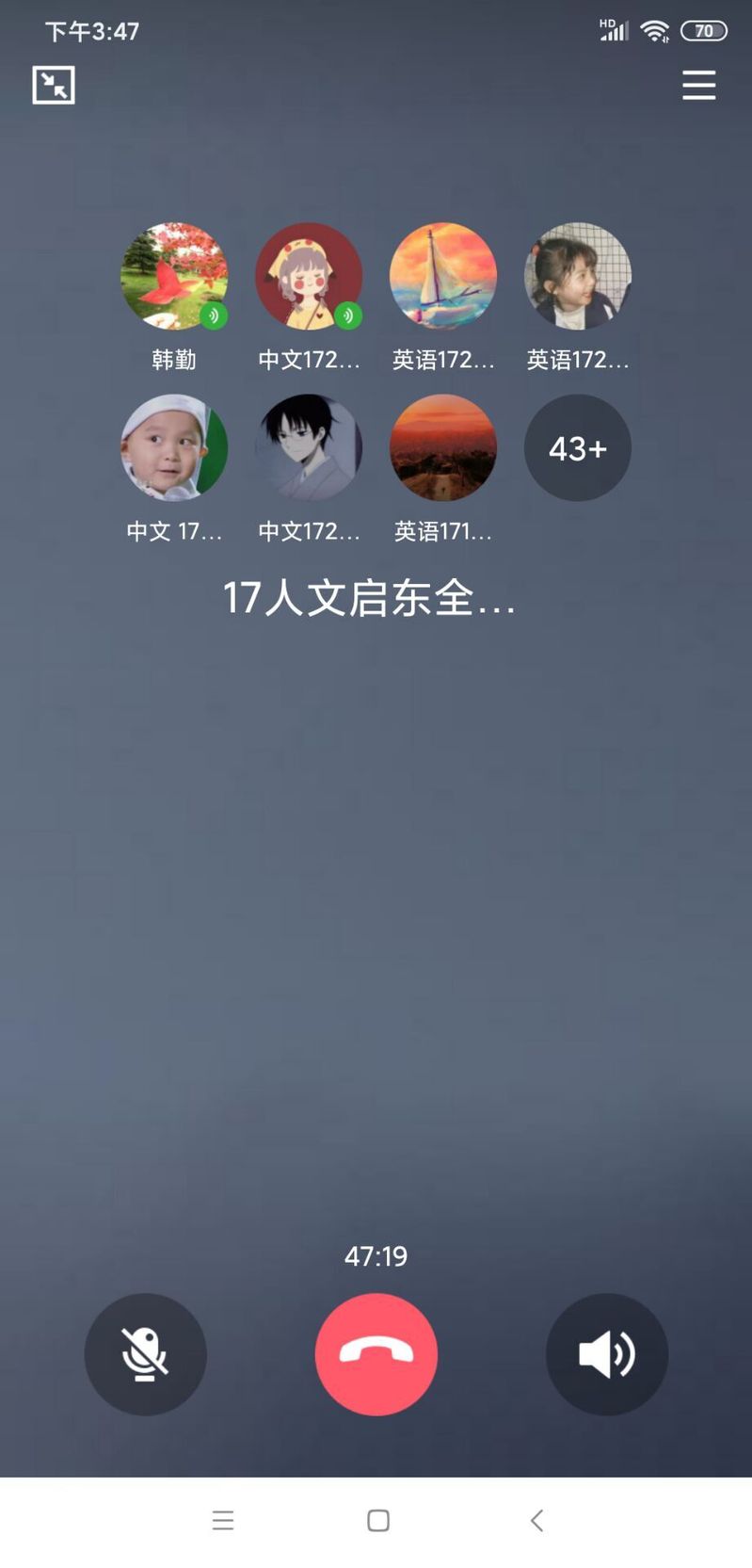The image size is (752, 1568).
Task: Go back with system navigation arrow
Action: point(536,1520)
